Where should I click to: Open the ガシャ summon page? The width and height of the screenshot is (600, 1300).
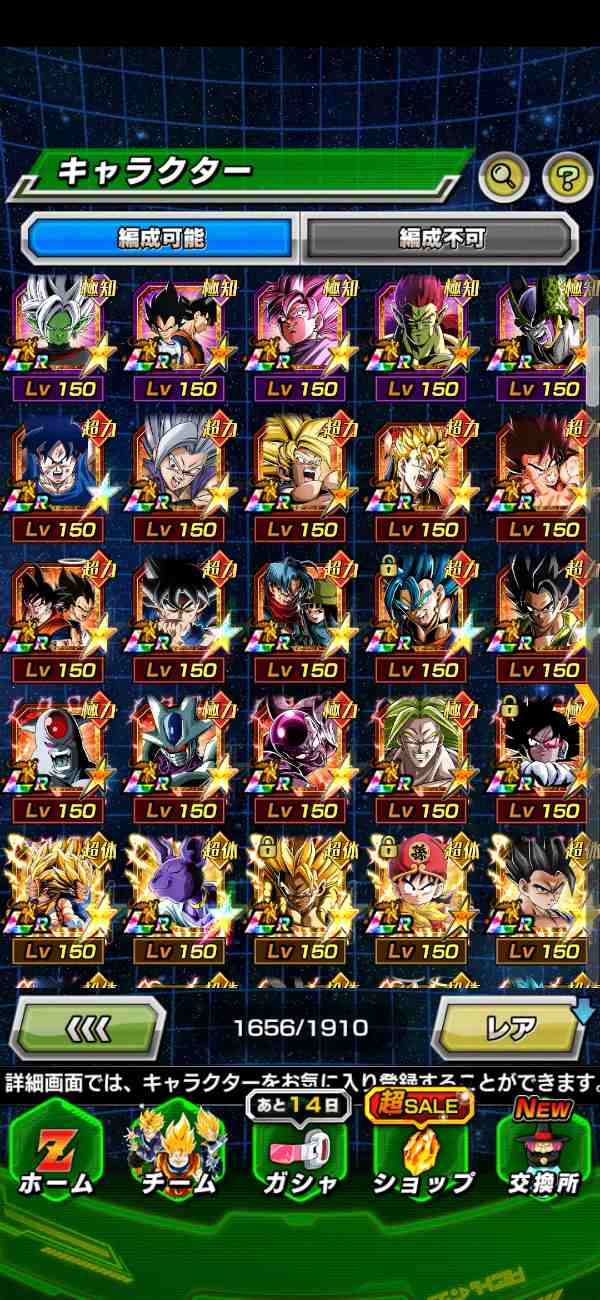coord(300,1150)
